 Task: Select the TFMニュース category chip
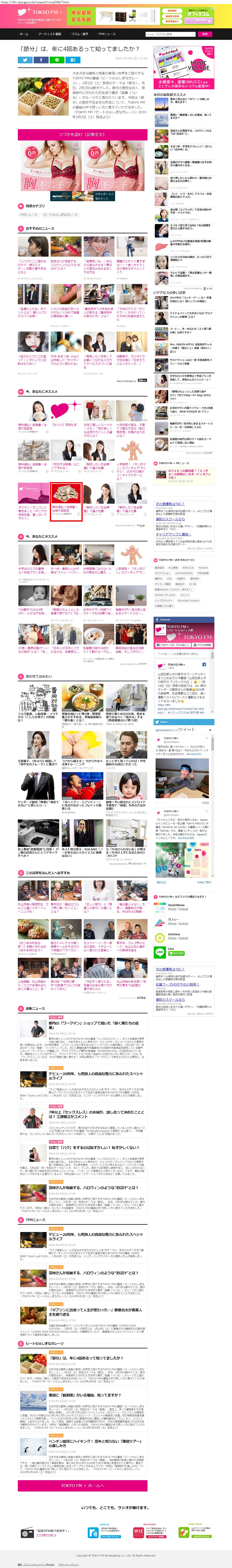pyautogui.click(x=28, y=214)
